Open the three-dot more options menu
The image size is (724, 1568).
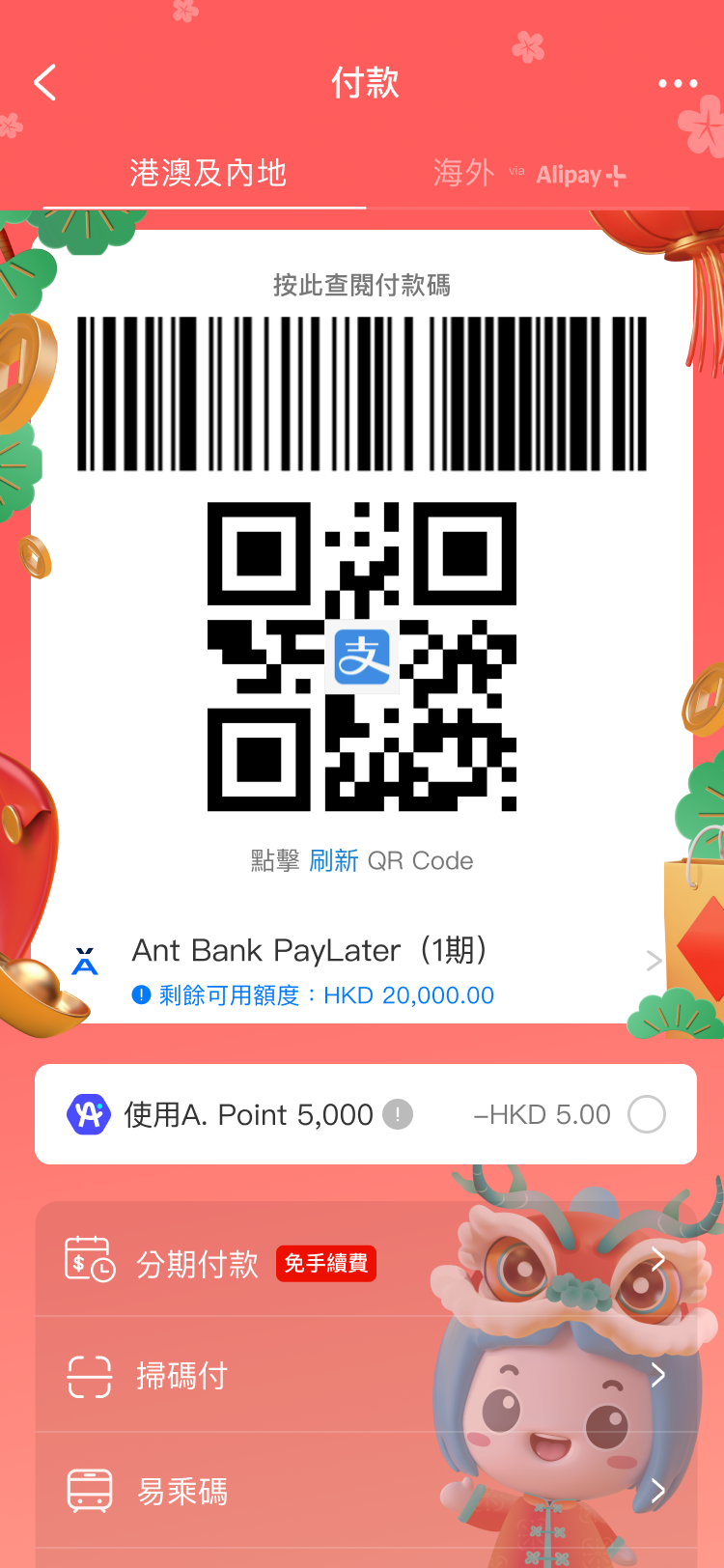click(678, 83)
